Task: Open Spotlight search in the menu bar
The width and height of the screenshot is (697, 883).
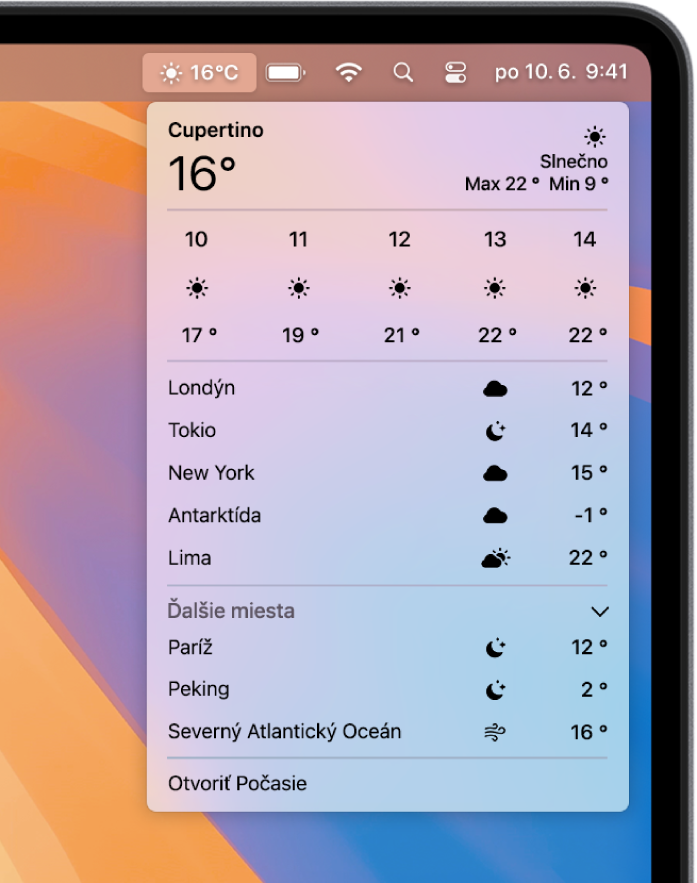Action: coord(403,72)
